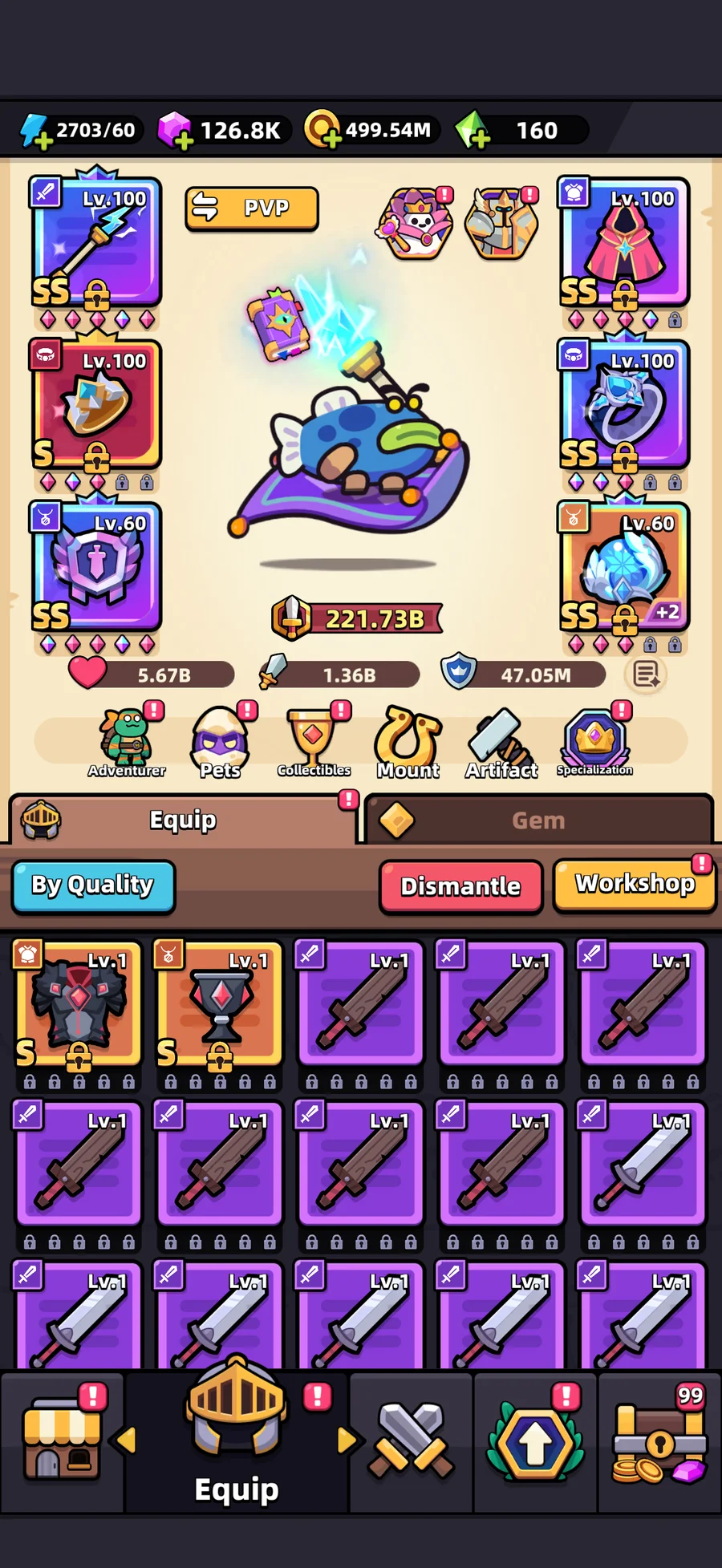Select the Lv.1 S-rank armor item
The width and height of the screenshot is (722, 1568).
79,1005
